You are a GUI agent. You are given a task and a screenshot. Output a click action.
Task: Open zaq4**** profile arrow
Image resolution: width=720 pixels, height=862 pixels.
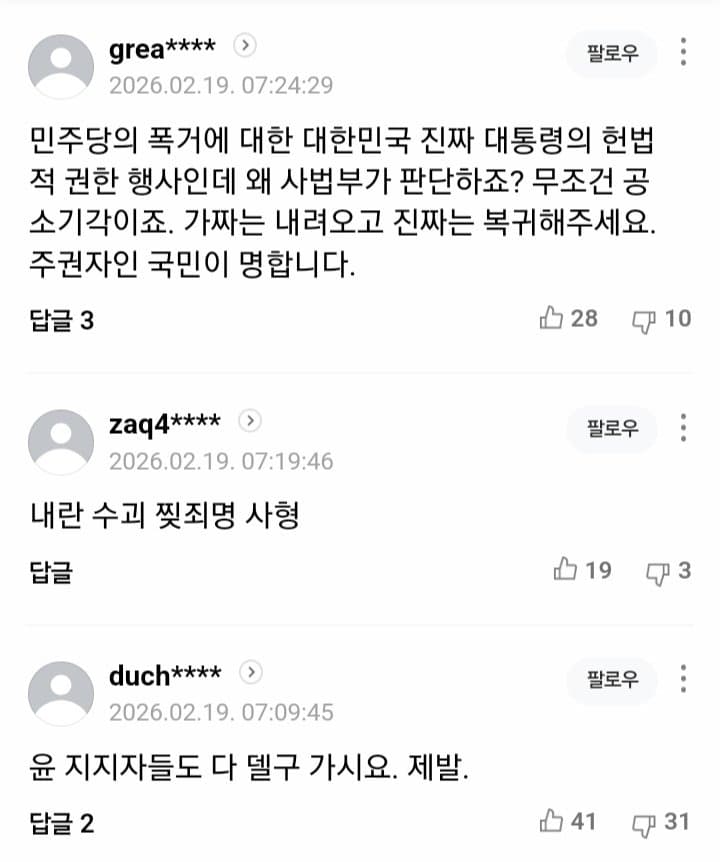(250, 421)
